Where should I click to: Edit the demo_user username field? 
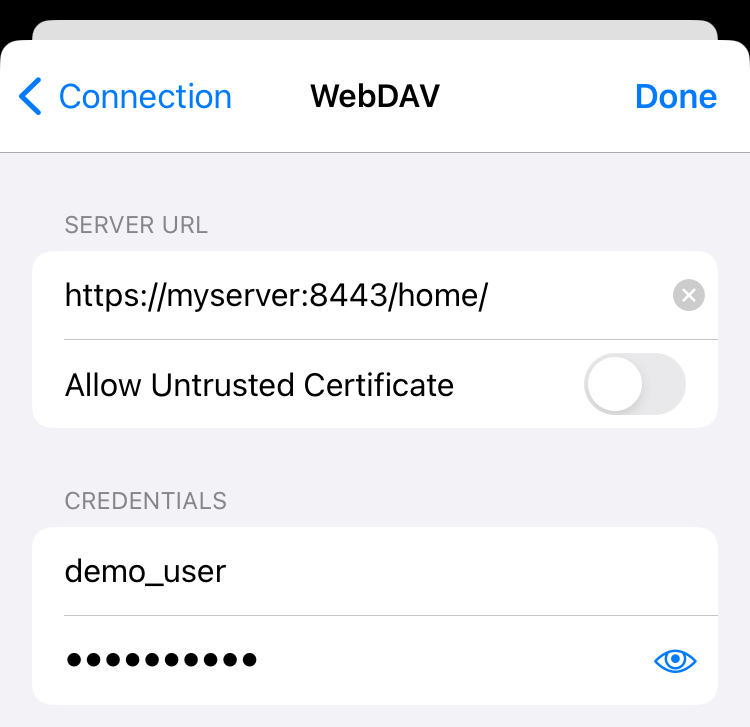point(350,571)
